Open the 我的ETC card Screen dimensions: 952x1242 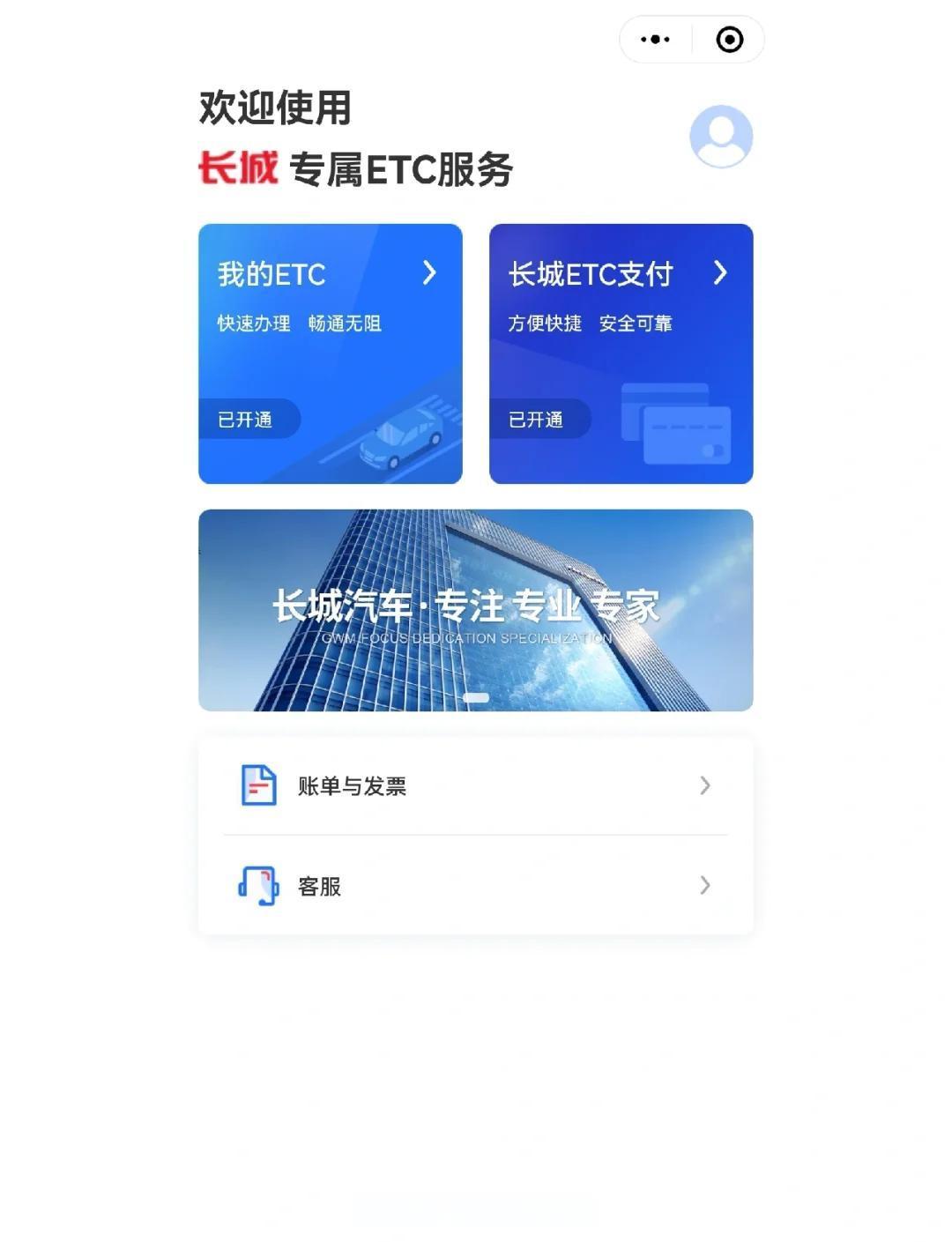(330, 353)
